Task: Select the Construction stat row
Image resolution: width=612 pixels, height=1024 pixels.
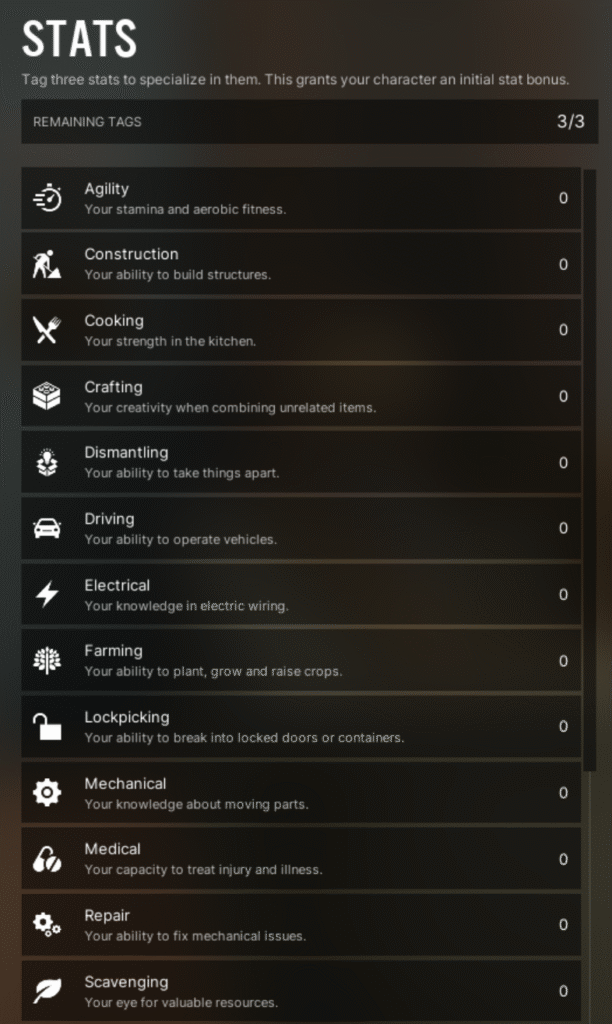Action: [300, 264]
